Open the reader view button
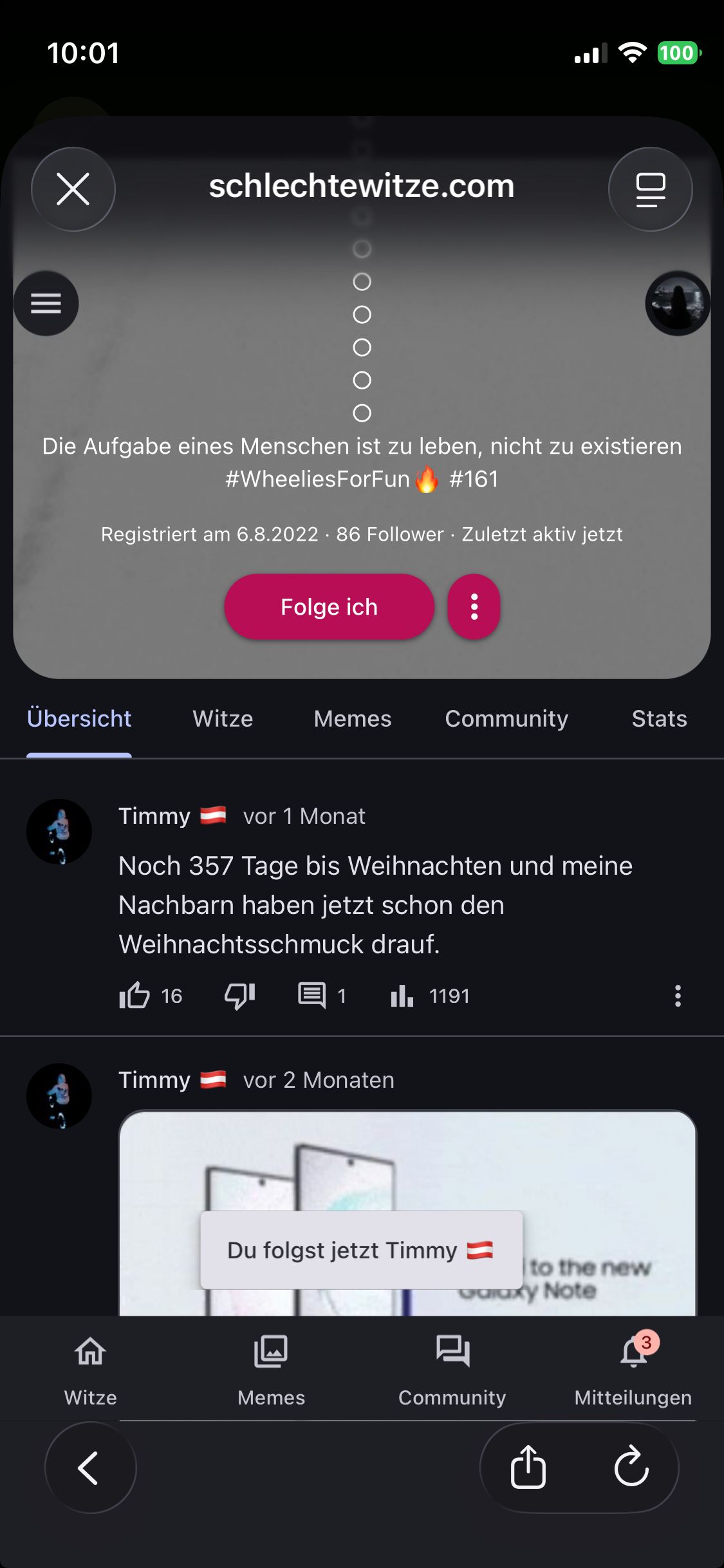724x1568 pixels. coord(650,189)
